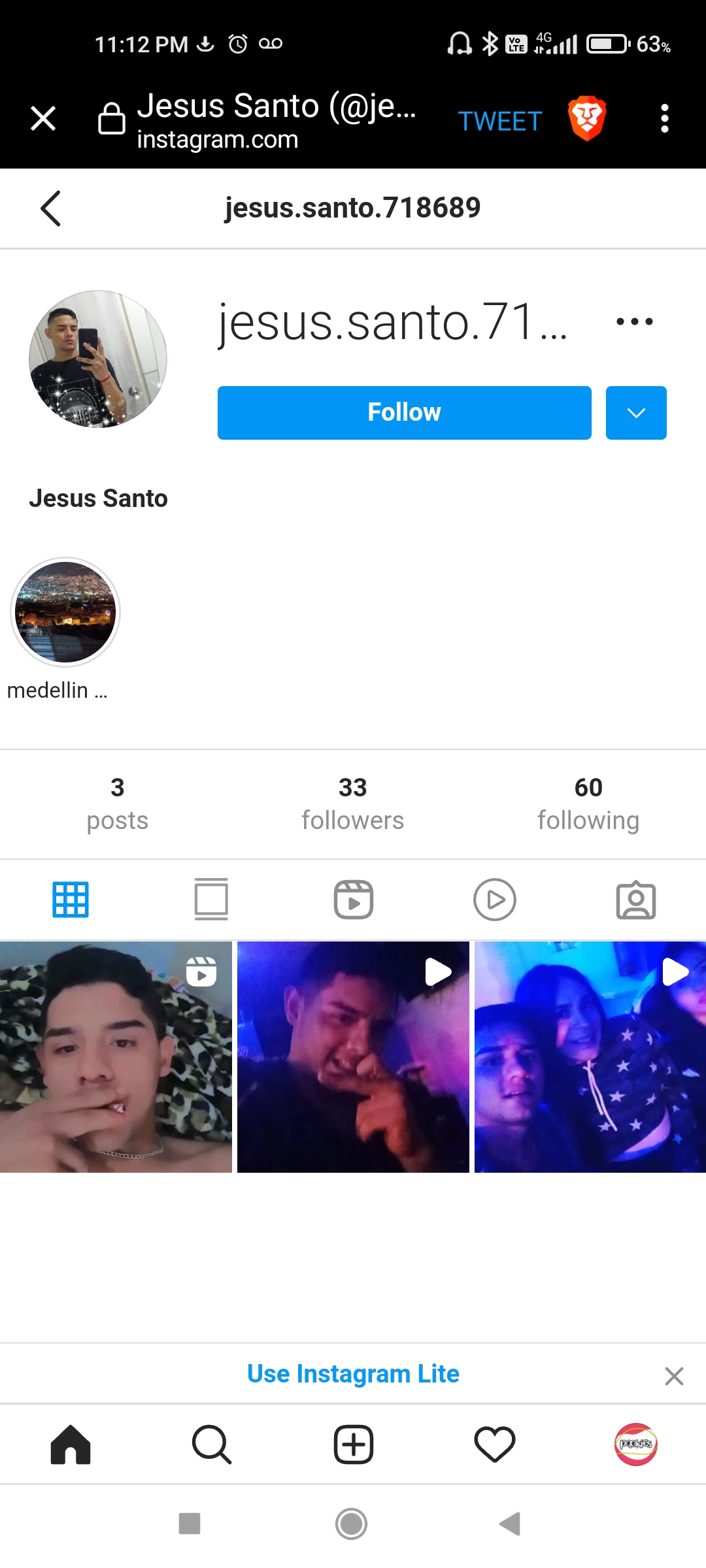The width and height of the screenshot is (706, 1568).
Task: Open the reel post with camouflage background
Action: [116, 1056]
